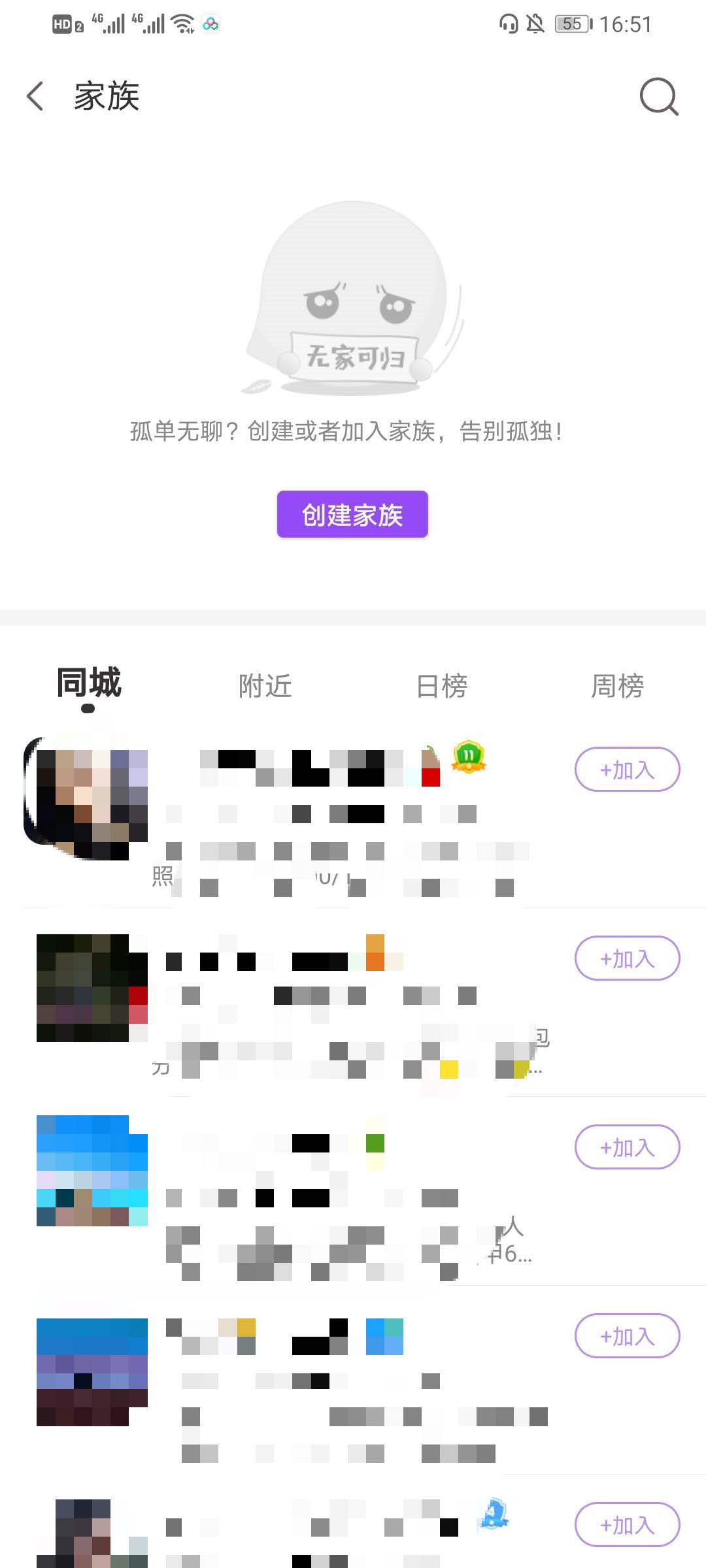The height and width of the screenshot is (1568, 706).
Task: Go back from the 家族 page
Action: (x=35, y=97)
